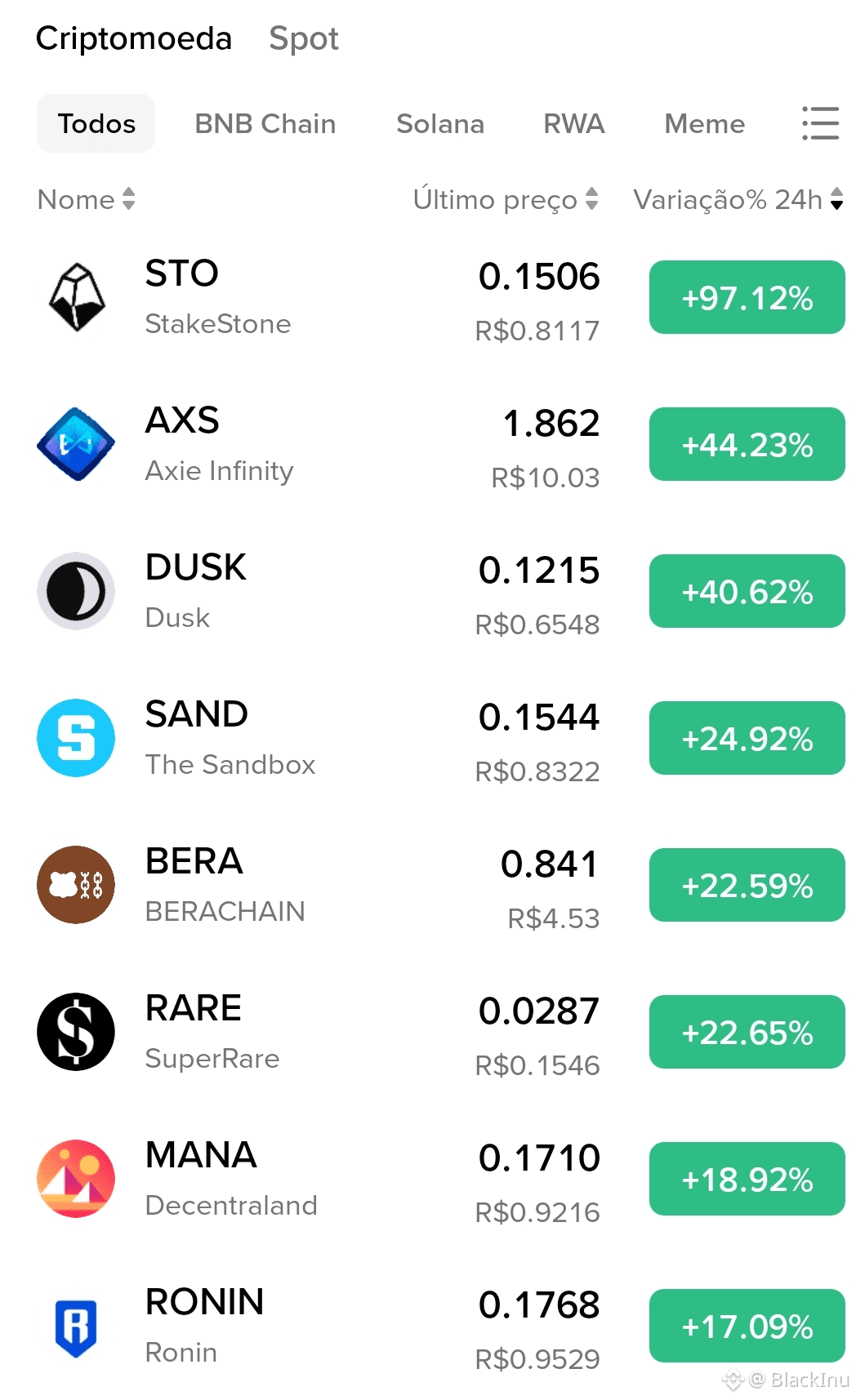Screen dimensions: 856x1400
Task: Open the Meme category
Action: [704, 124]
